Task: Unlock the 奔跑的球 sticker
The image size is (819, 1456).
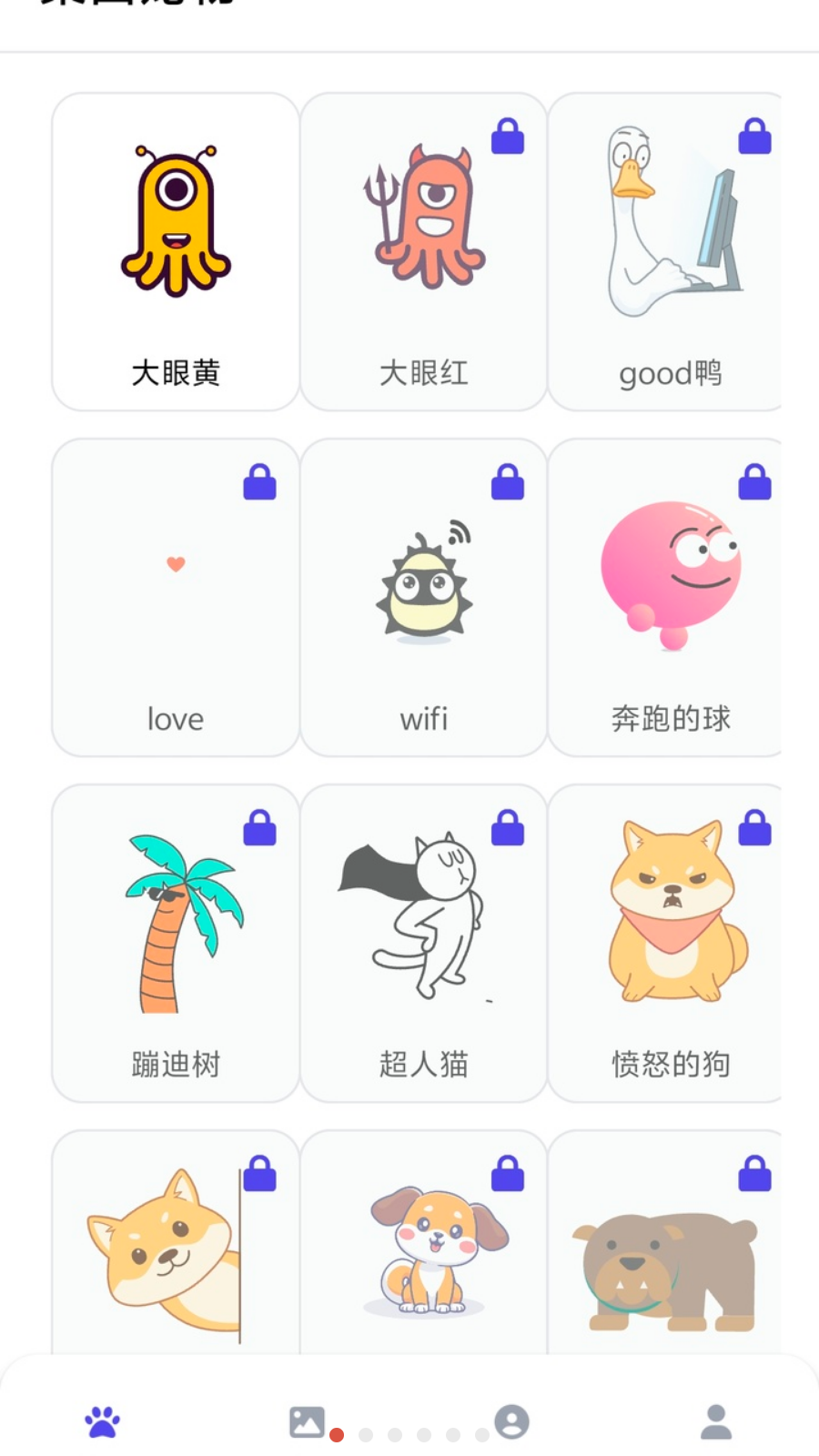Action: point(754,481)
